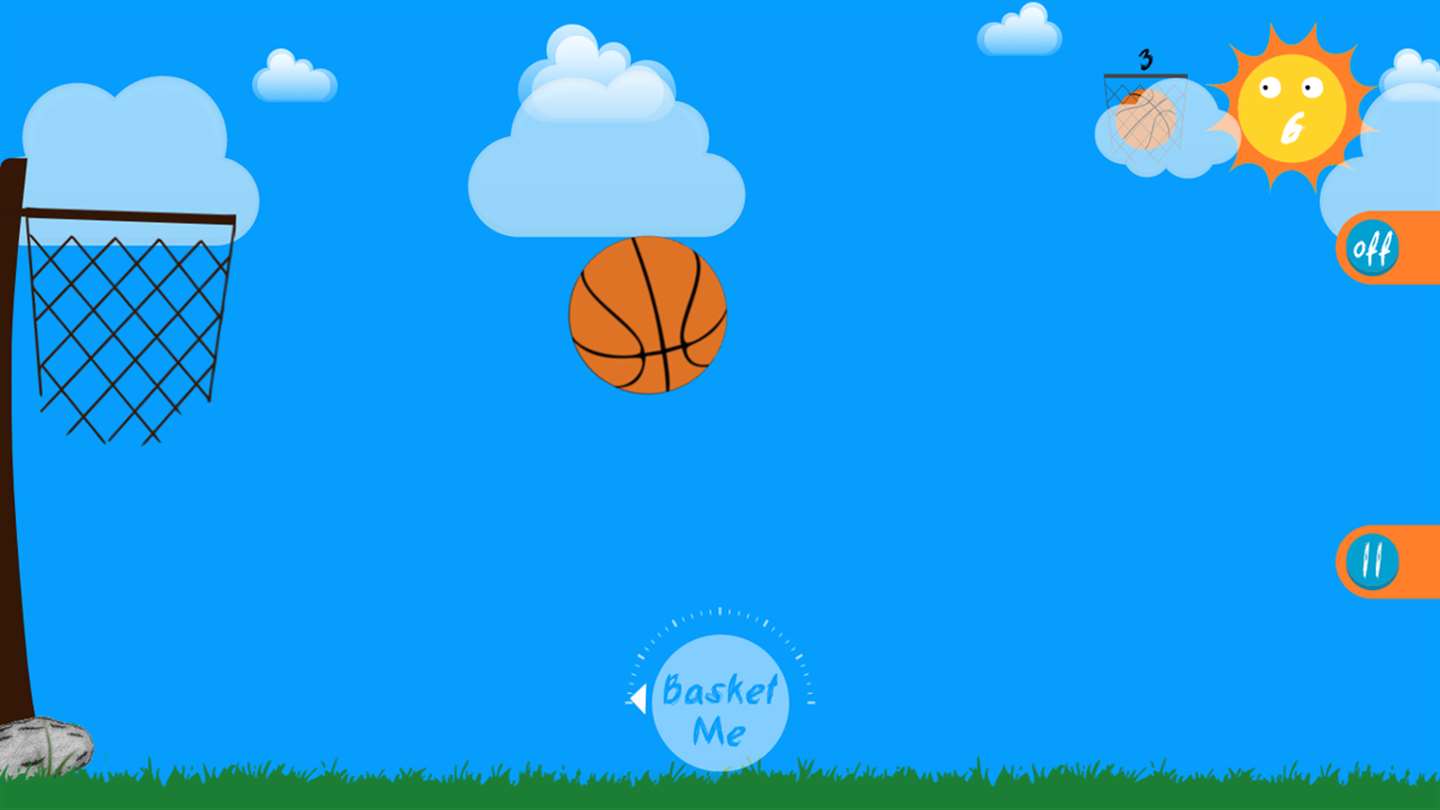
Task: Toggle the sound off button
Action: coord(1371,247)
